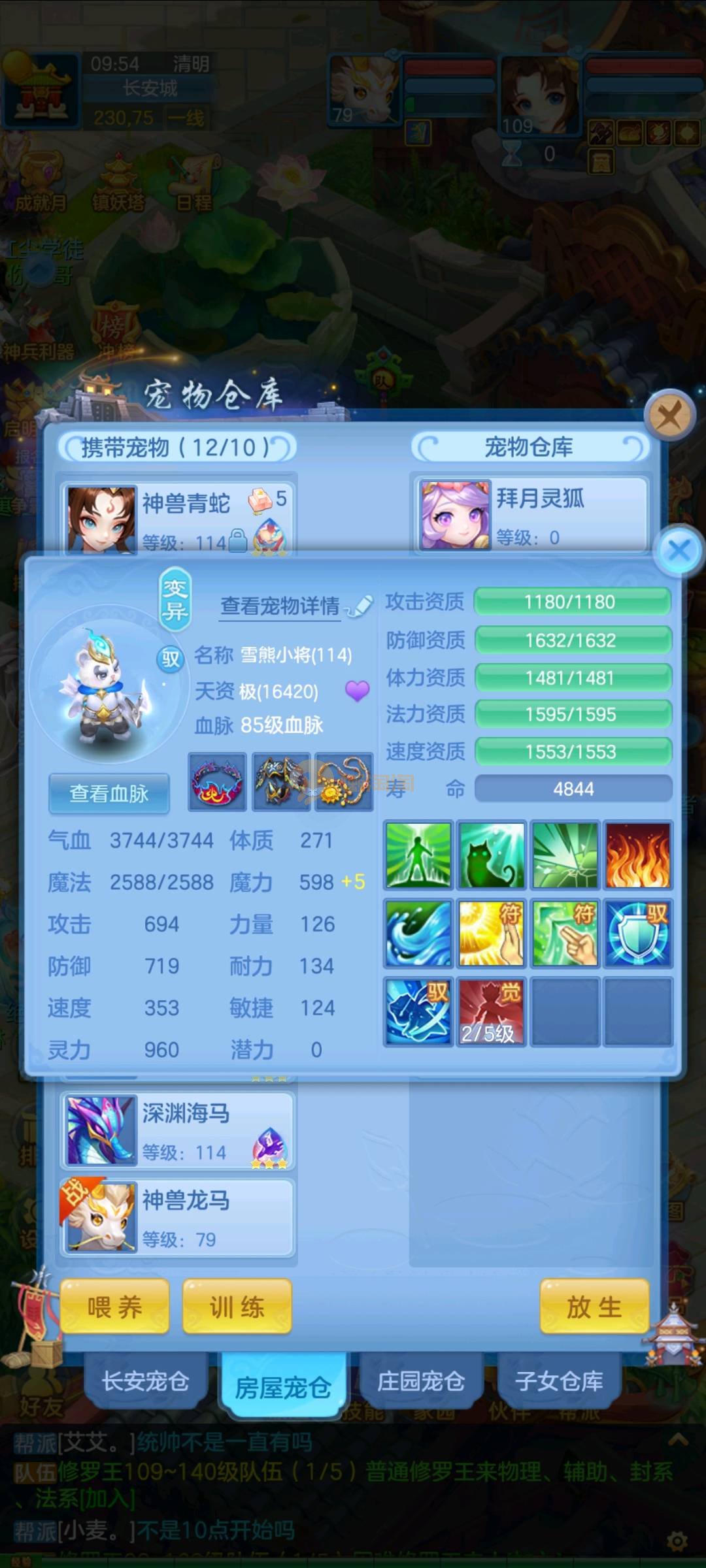View the flame skill icon
706x1568 pixels.
tap(637, 855)
